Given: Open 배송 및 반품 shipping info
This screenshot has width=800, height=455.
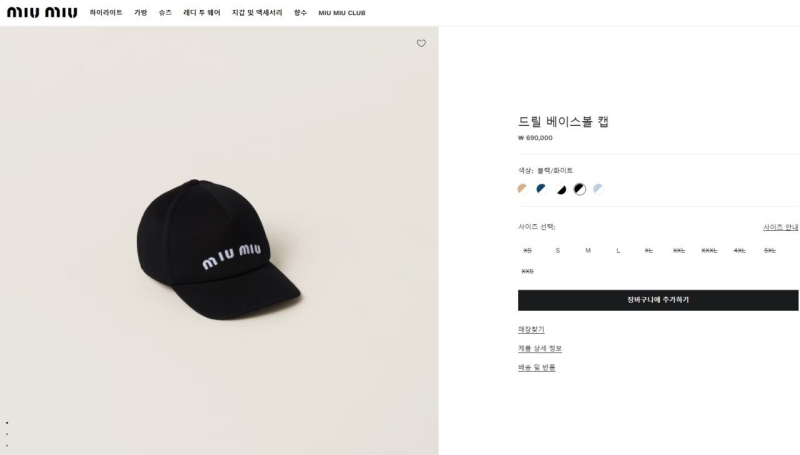Looking at the screenshot, I should coord(536,367).
